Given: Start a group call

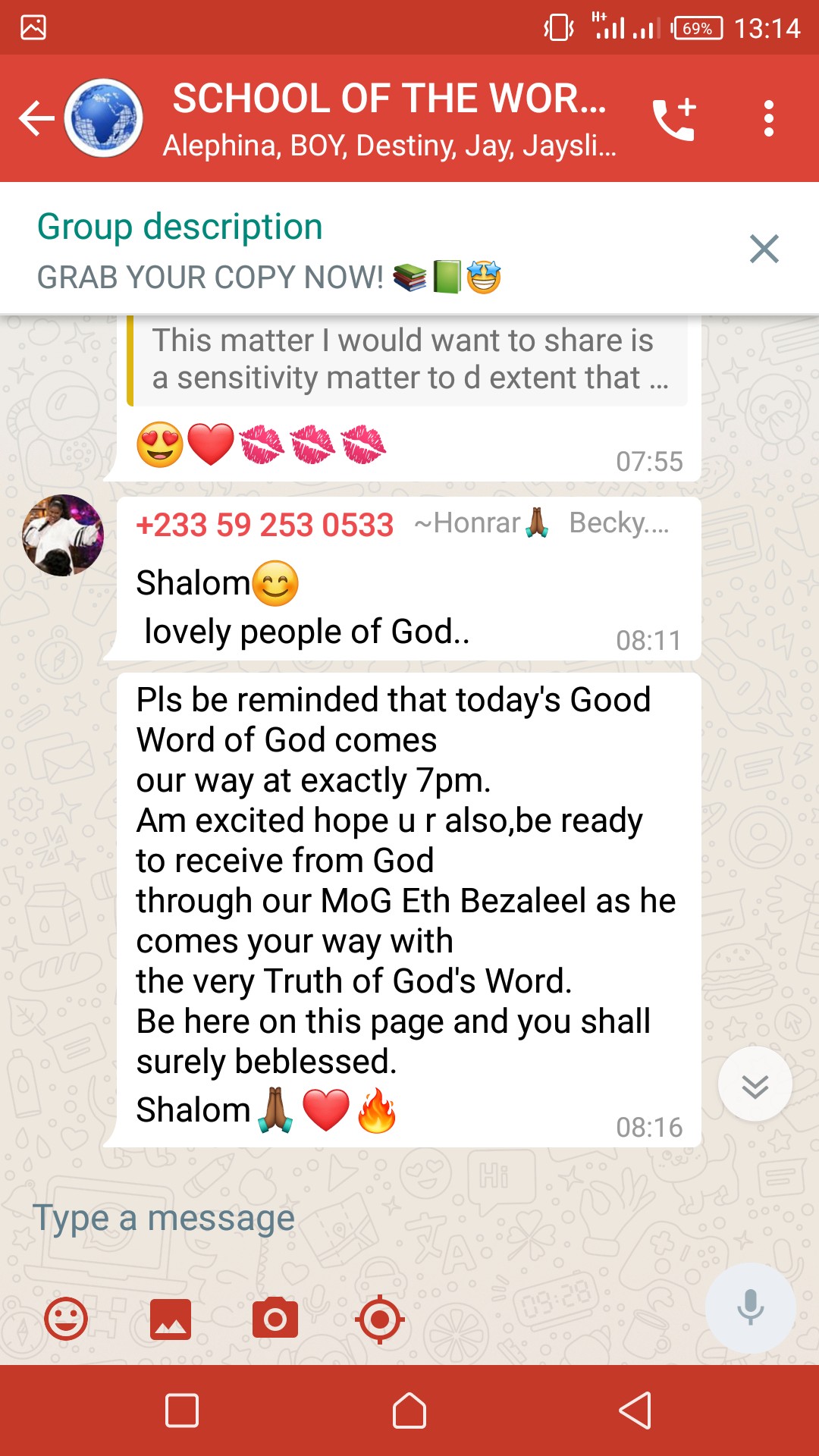Looking at the screenshot, I should (x=673, y=118).
